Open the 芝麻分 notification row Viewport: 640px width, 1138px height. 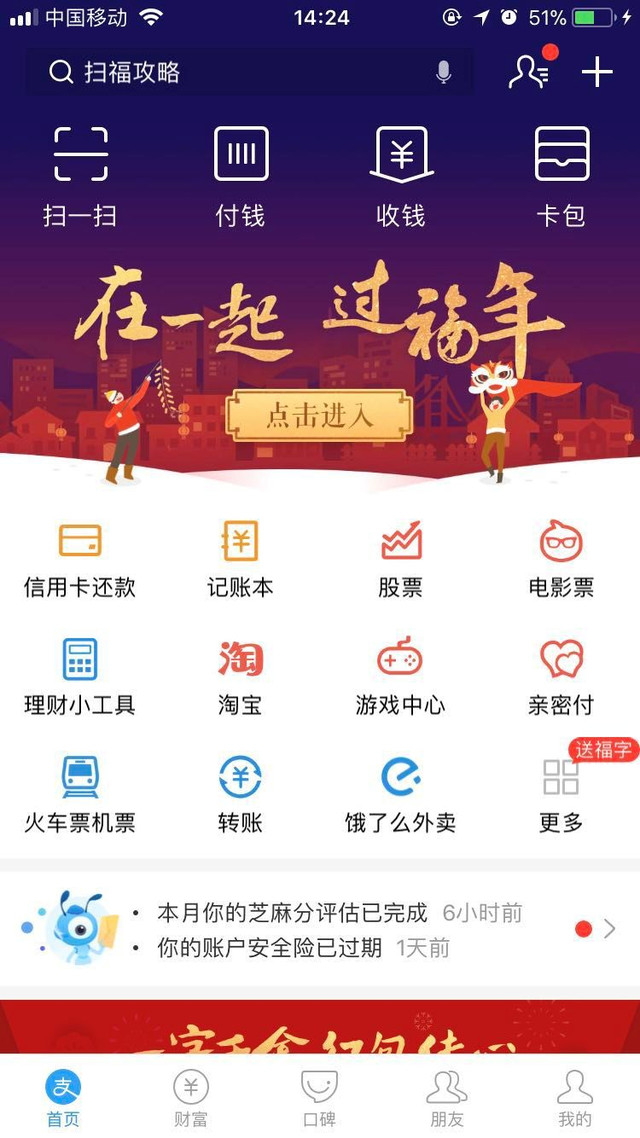320,930
